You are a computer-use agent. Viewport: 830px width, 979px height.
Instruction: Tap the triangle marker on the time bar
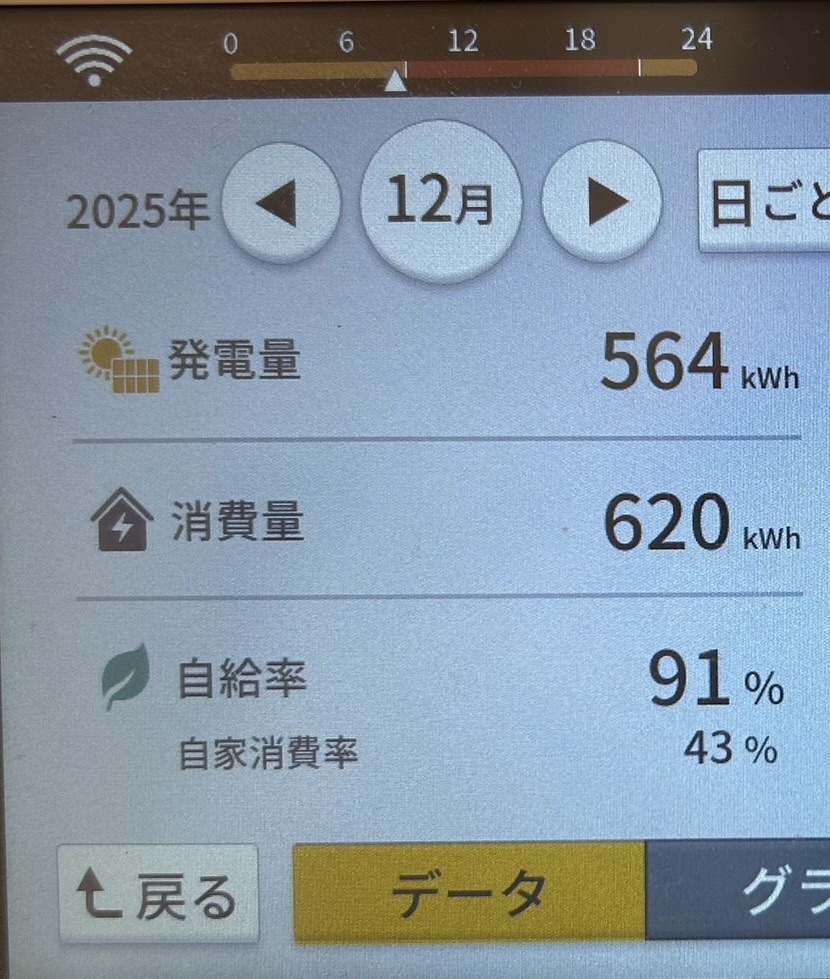(x=398, y=82)
